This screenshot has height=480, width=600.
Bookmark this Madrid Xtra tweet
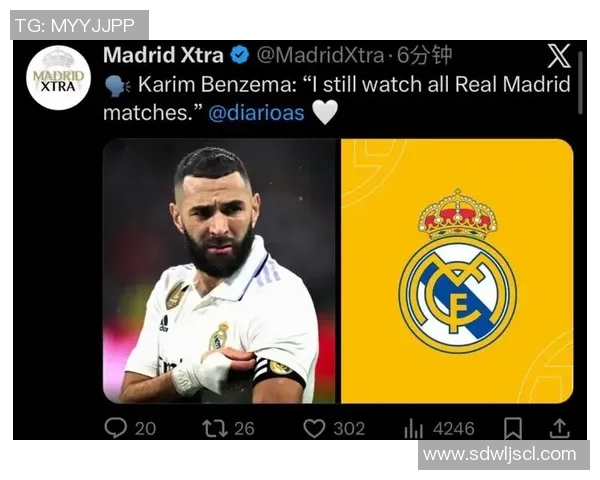(513, 428)
